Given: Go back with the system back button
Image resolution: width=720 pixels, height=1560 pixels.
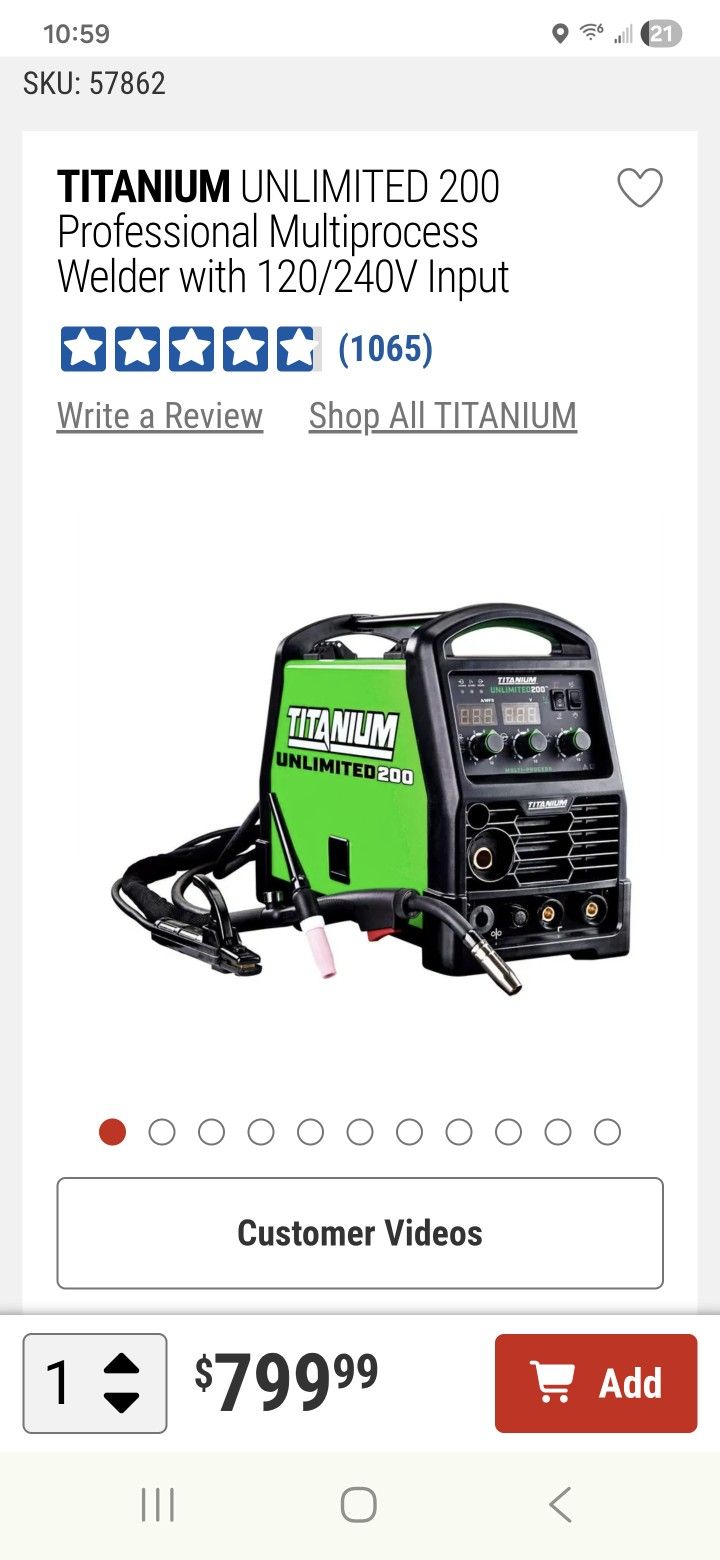Looking at the screenshot, I should click(560, 1504).
